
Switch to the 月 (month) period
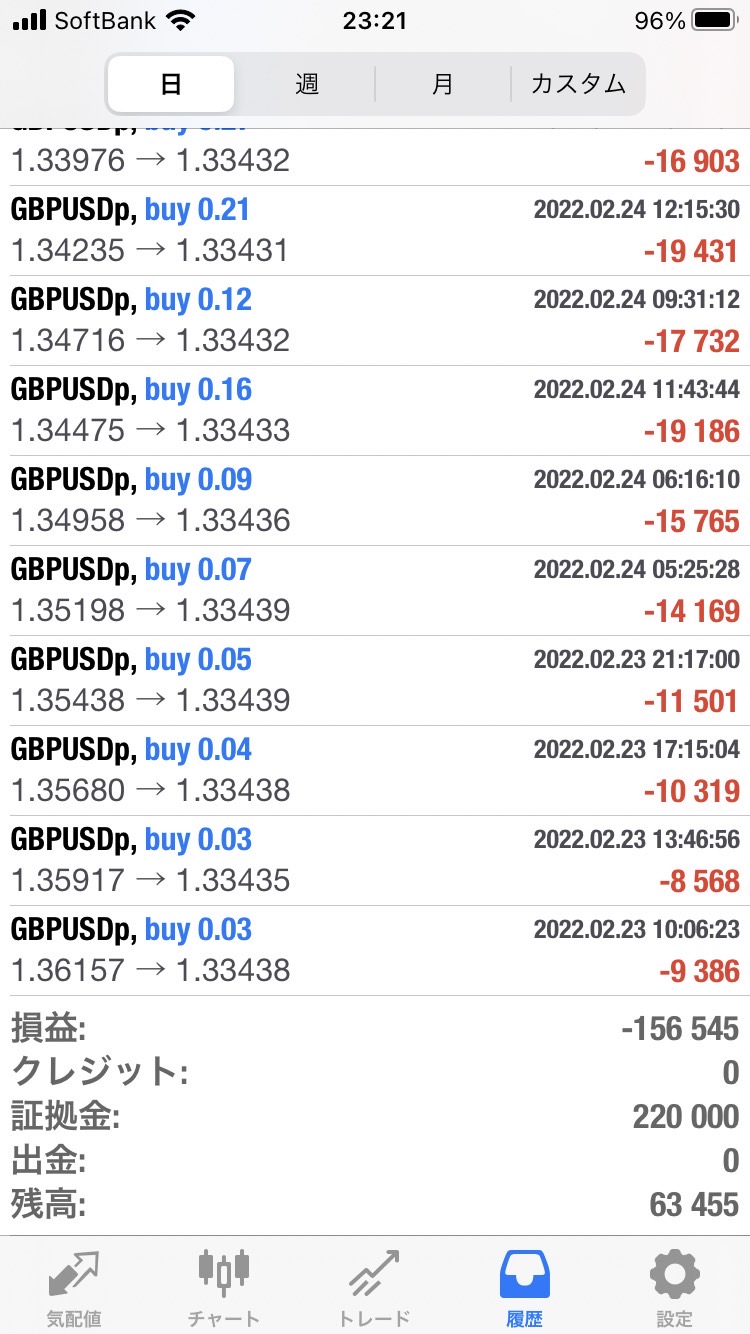tap(443, 84)
